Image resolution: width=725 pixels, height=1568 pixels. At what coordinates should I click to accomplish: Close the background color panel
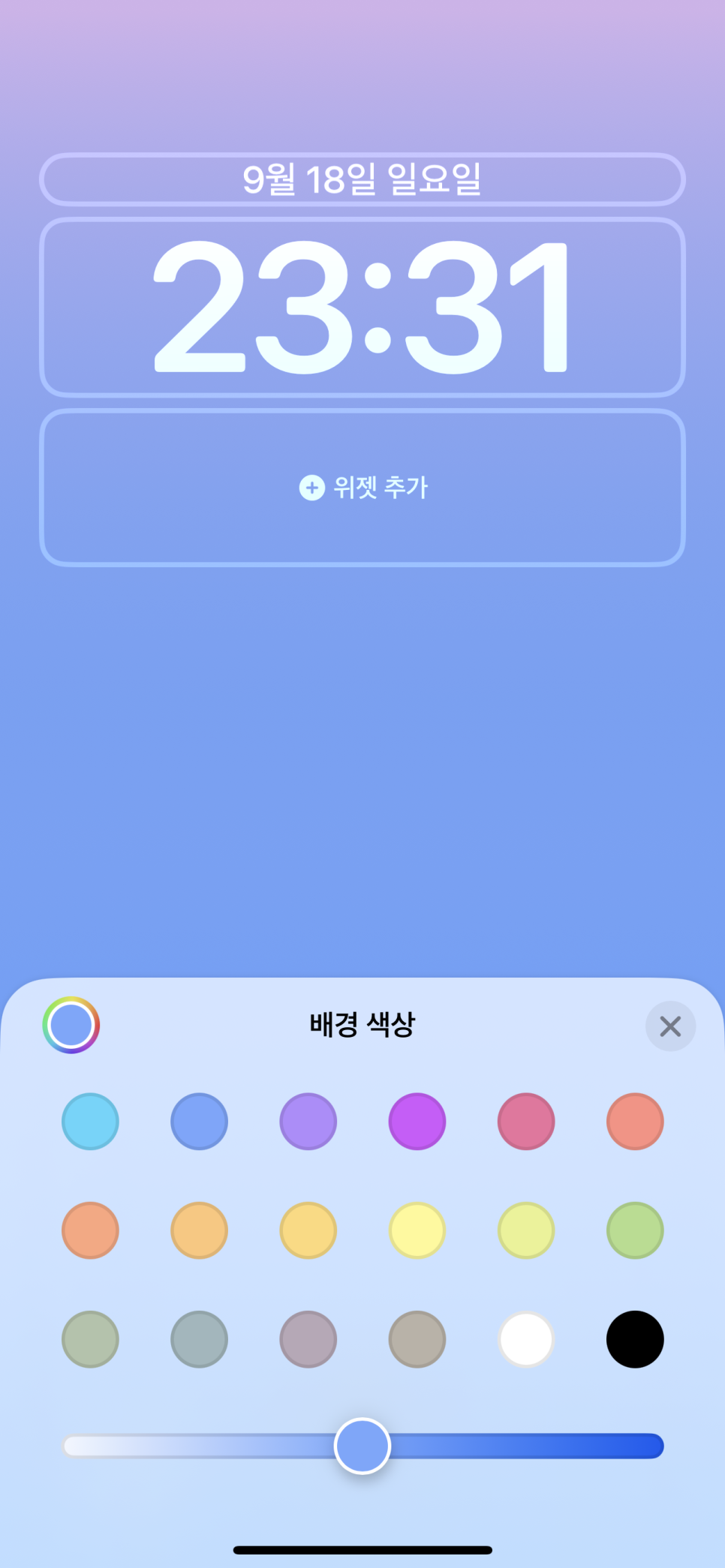pyautogui.click(x=670, y=1026)
